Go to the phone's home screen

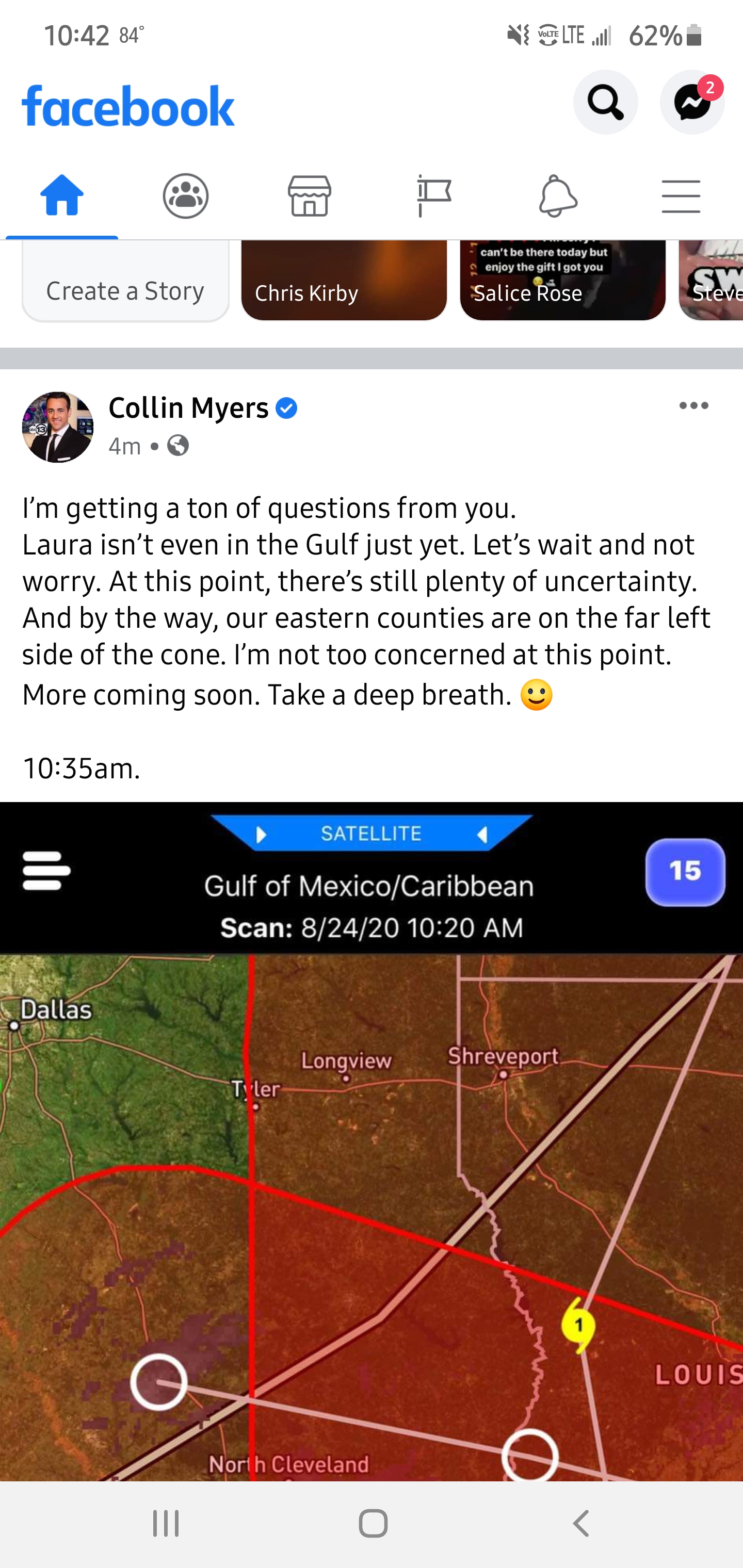[x=373, y=1524]
